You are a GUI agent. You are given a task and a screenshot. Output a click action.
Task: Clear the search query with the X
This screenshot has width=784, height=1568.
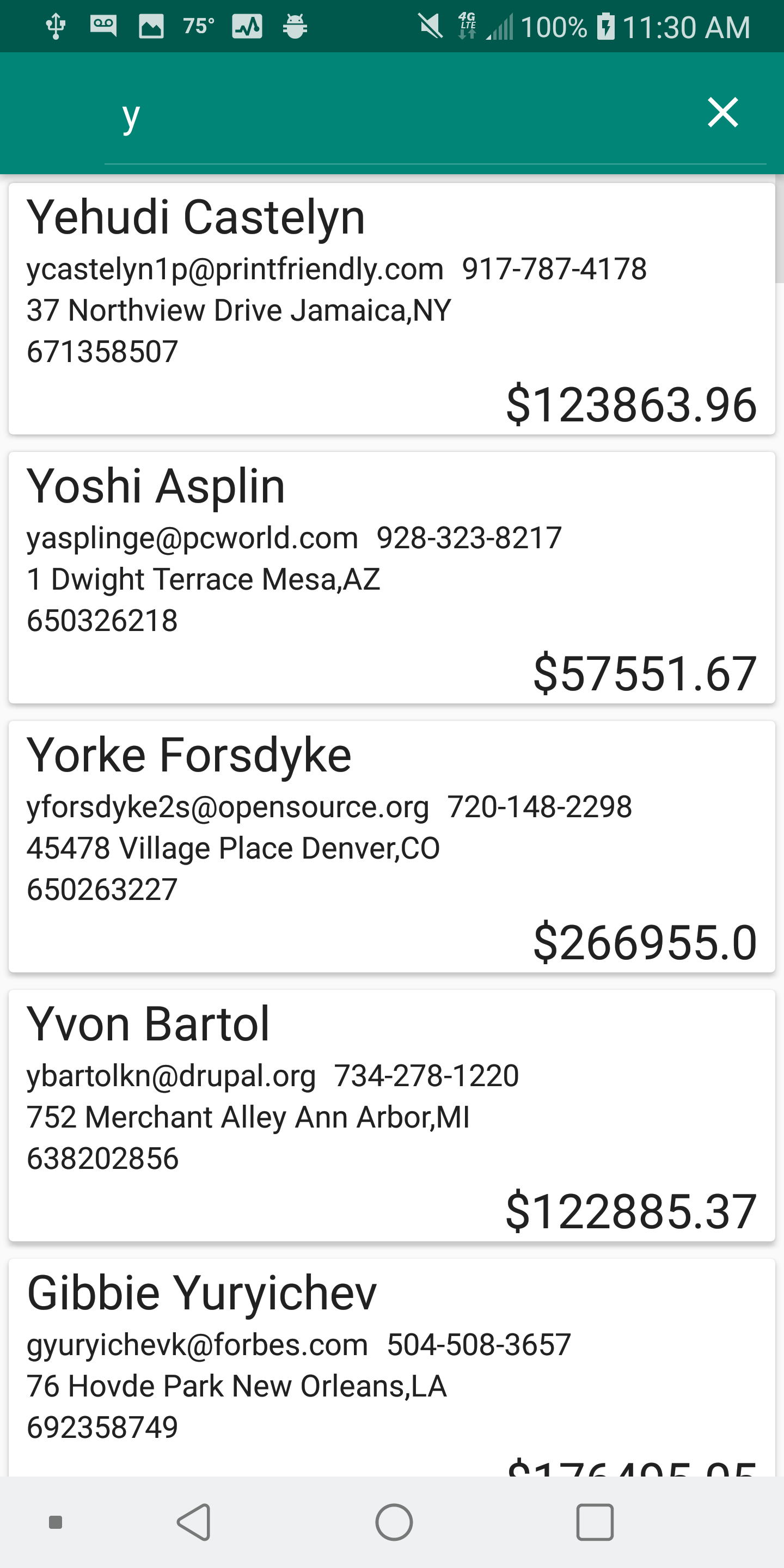[x=722, y=113]
